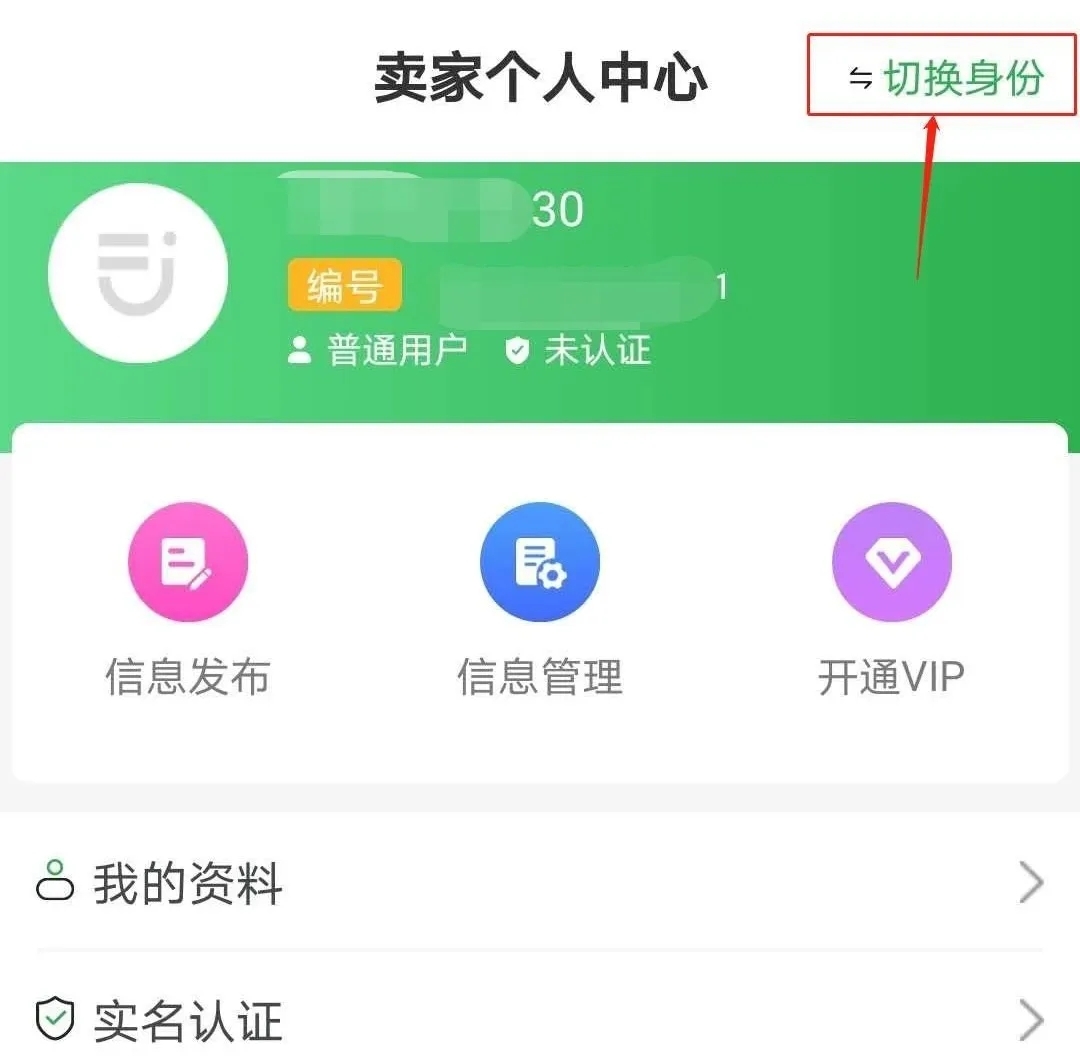Open the 我的资料 row
Viewport: 1080px width, 1059px height.
coord(540,884)
